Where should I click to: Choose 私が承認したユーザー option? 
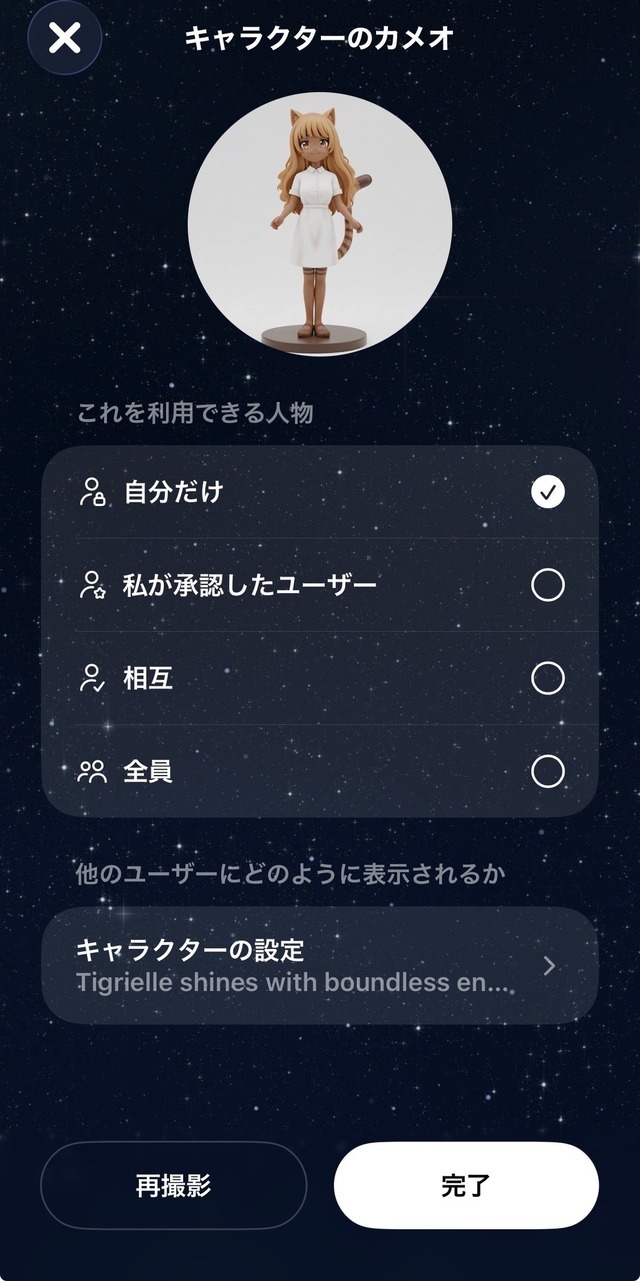(x=320, y=585)
